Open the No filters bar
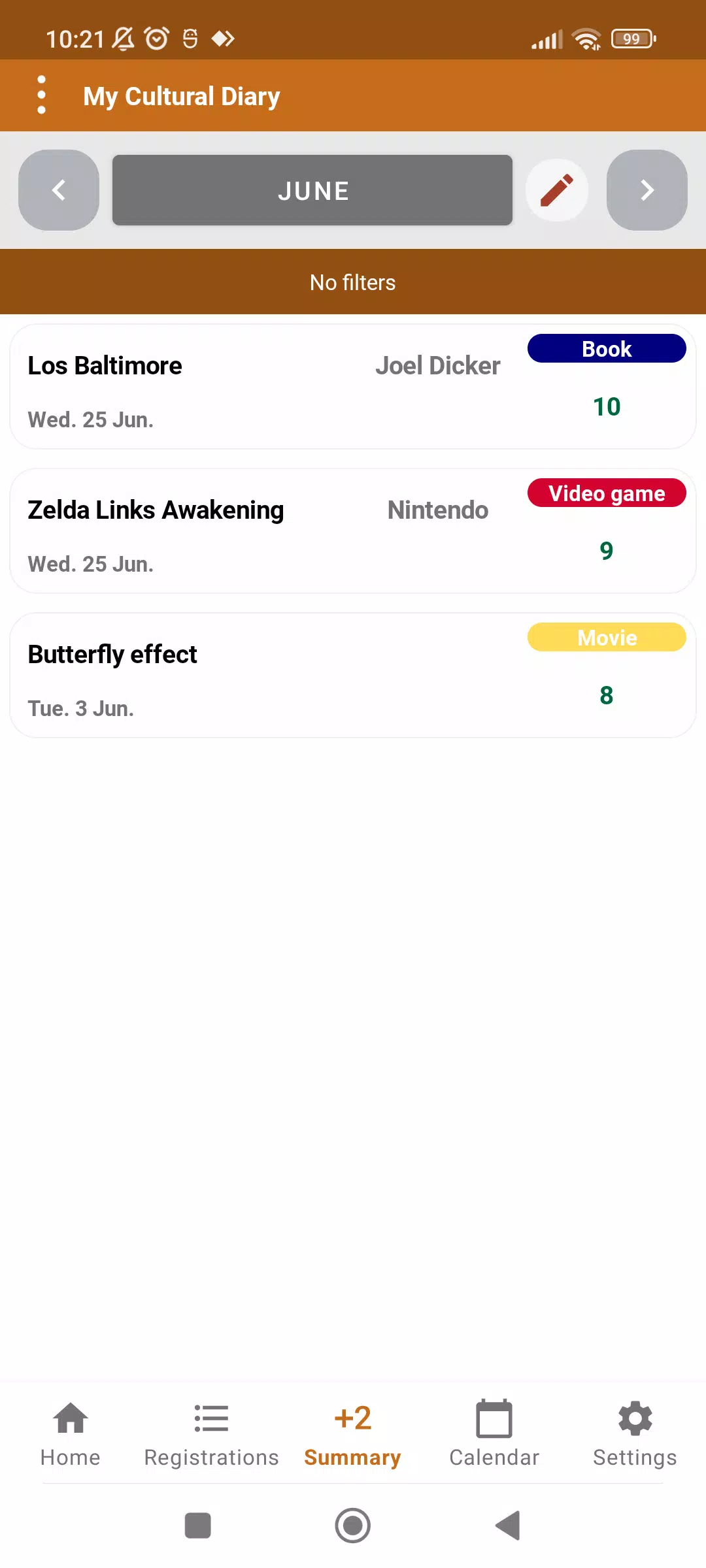 tap(353, 282)
